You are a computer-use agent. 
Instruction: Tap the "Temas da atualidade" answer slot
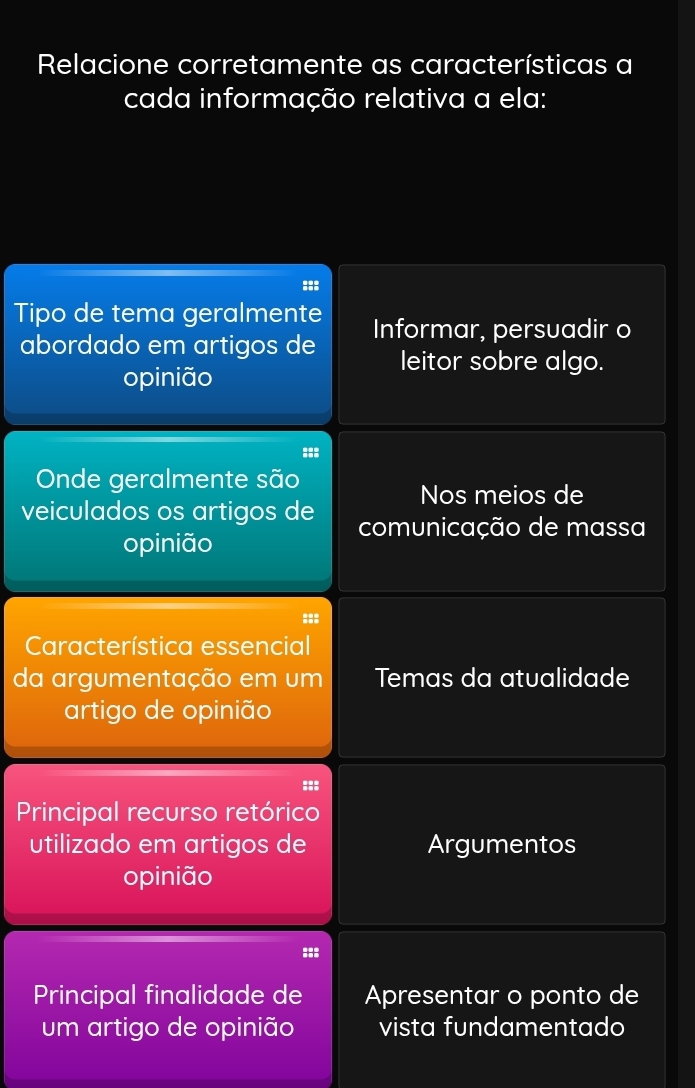point(502,678)
